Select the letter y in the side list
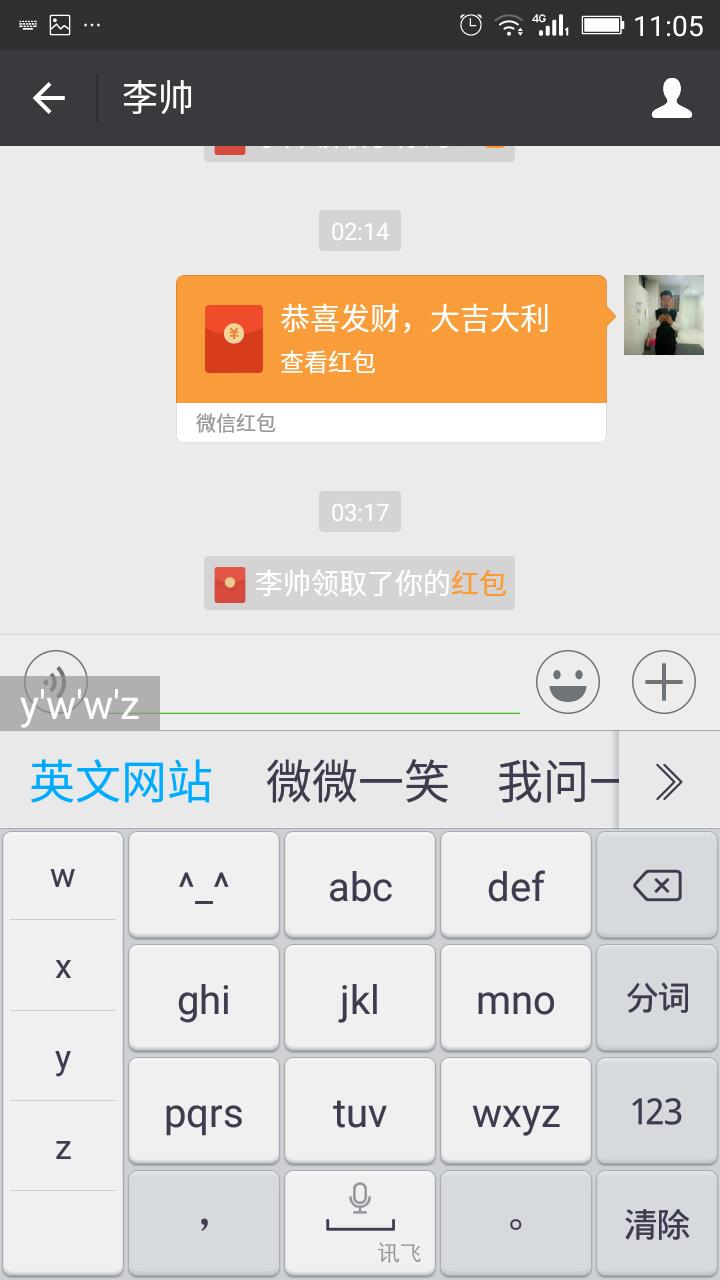The image size is (720, 1280). (63, 1058)
